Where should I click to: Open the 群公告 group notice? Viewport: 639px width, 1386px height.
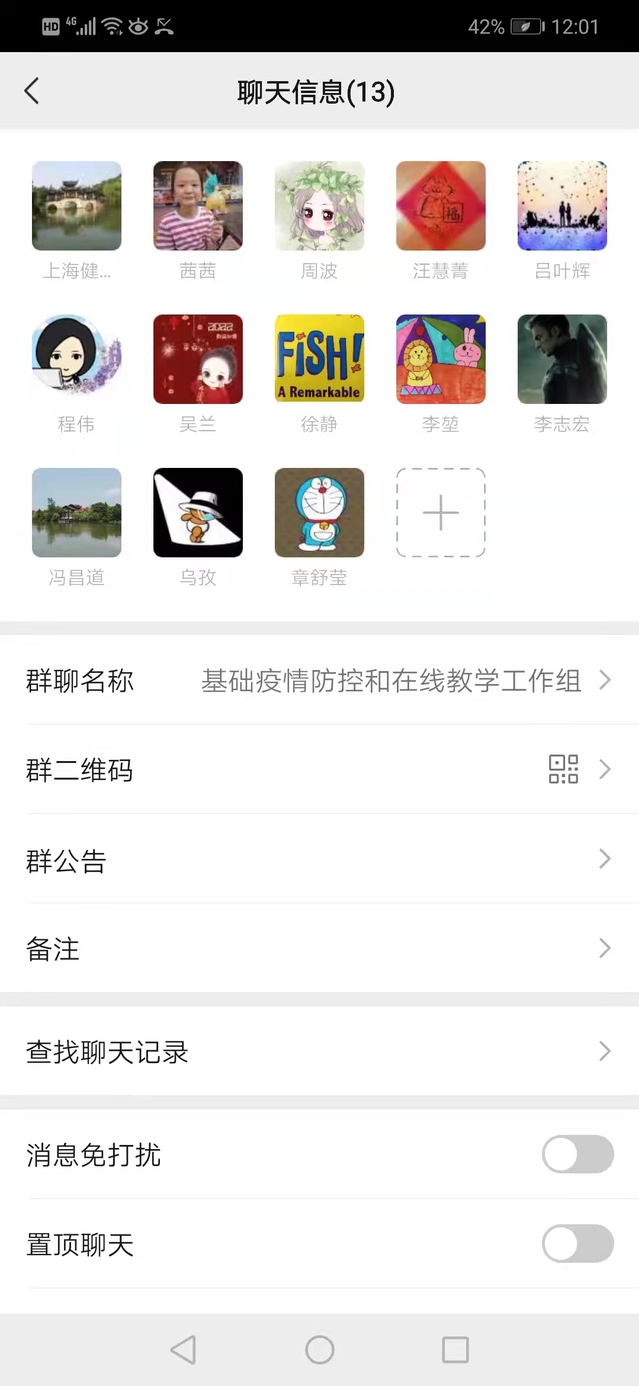coord(319,860)
